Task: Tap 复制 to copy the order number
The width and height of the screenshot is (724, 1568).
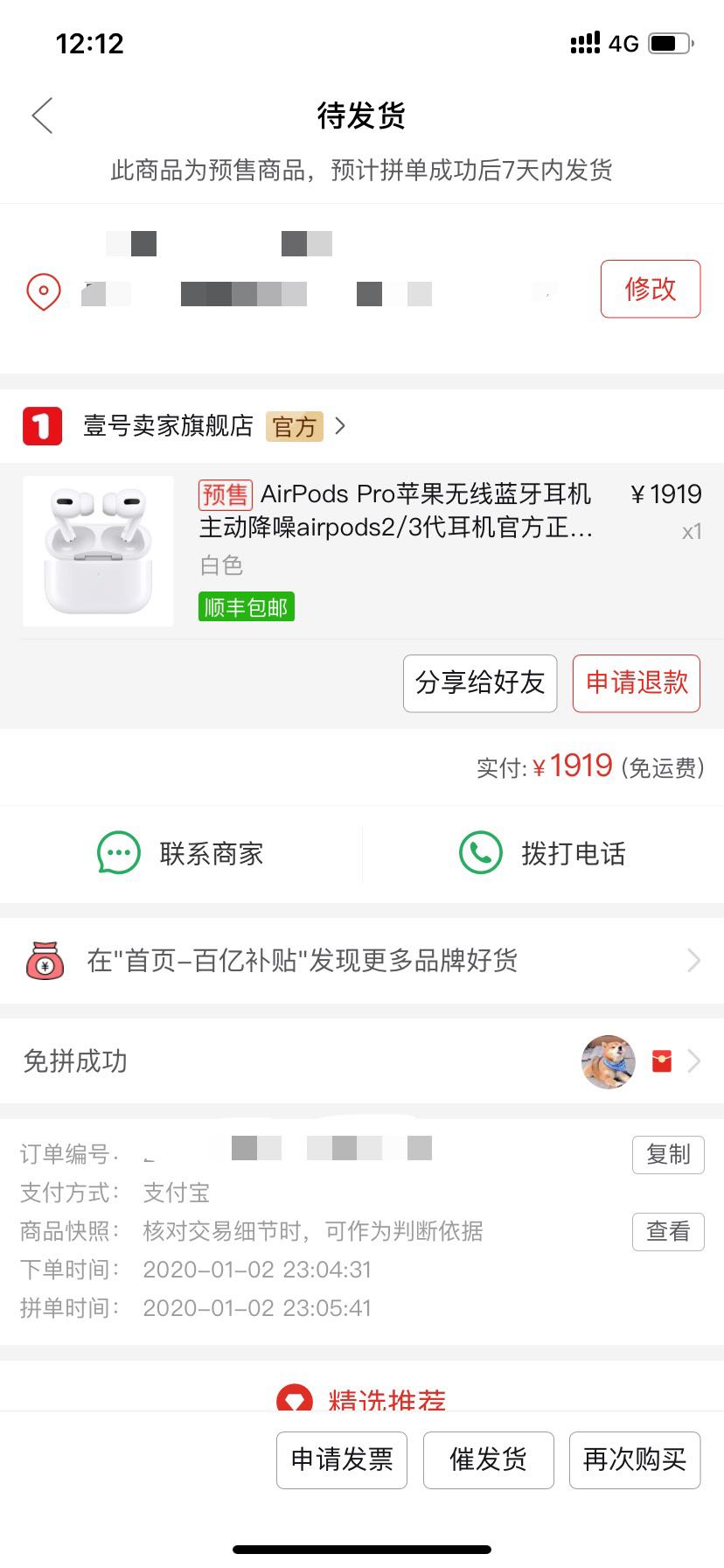Action: tap(667, 1154)
